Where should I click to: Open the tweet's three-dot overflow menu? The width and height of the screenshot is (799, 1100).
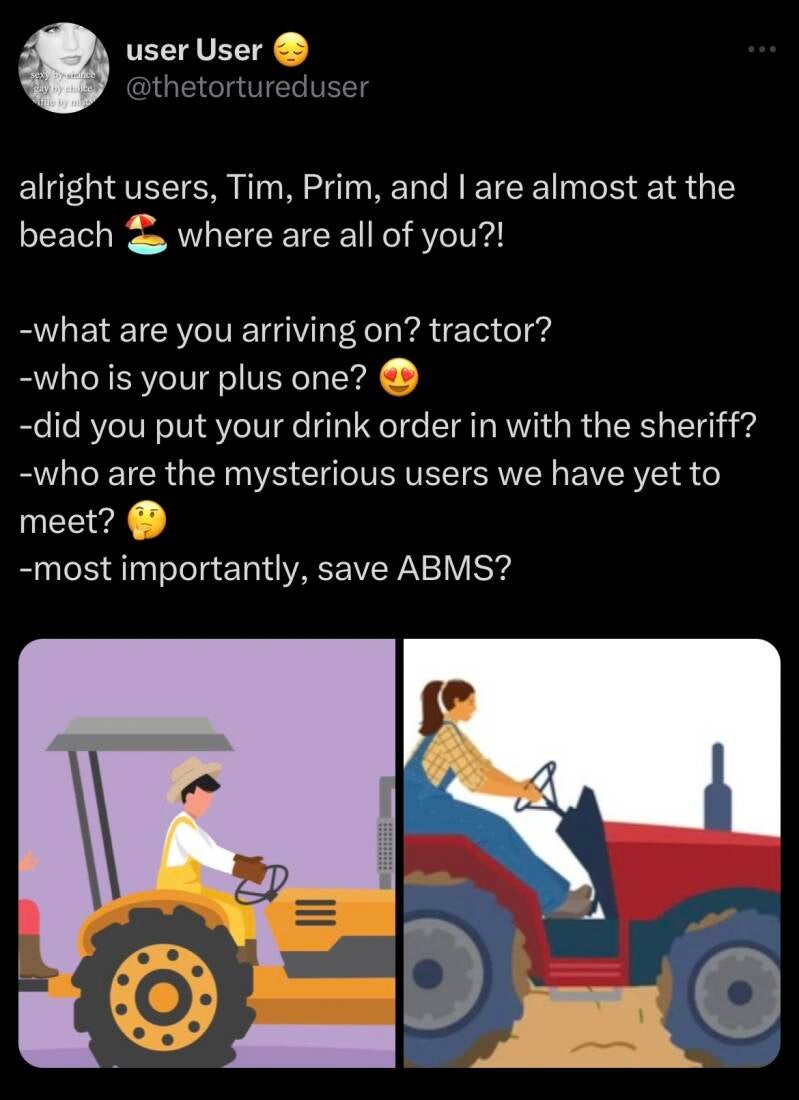(x=761, y=49)
